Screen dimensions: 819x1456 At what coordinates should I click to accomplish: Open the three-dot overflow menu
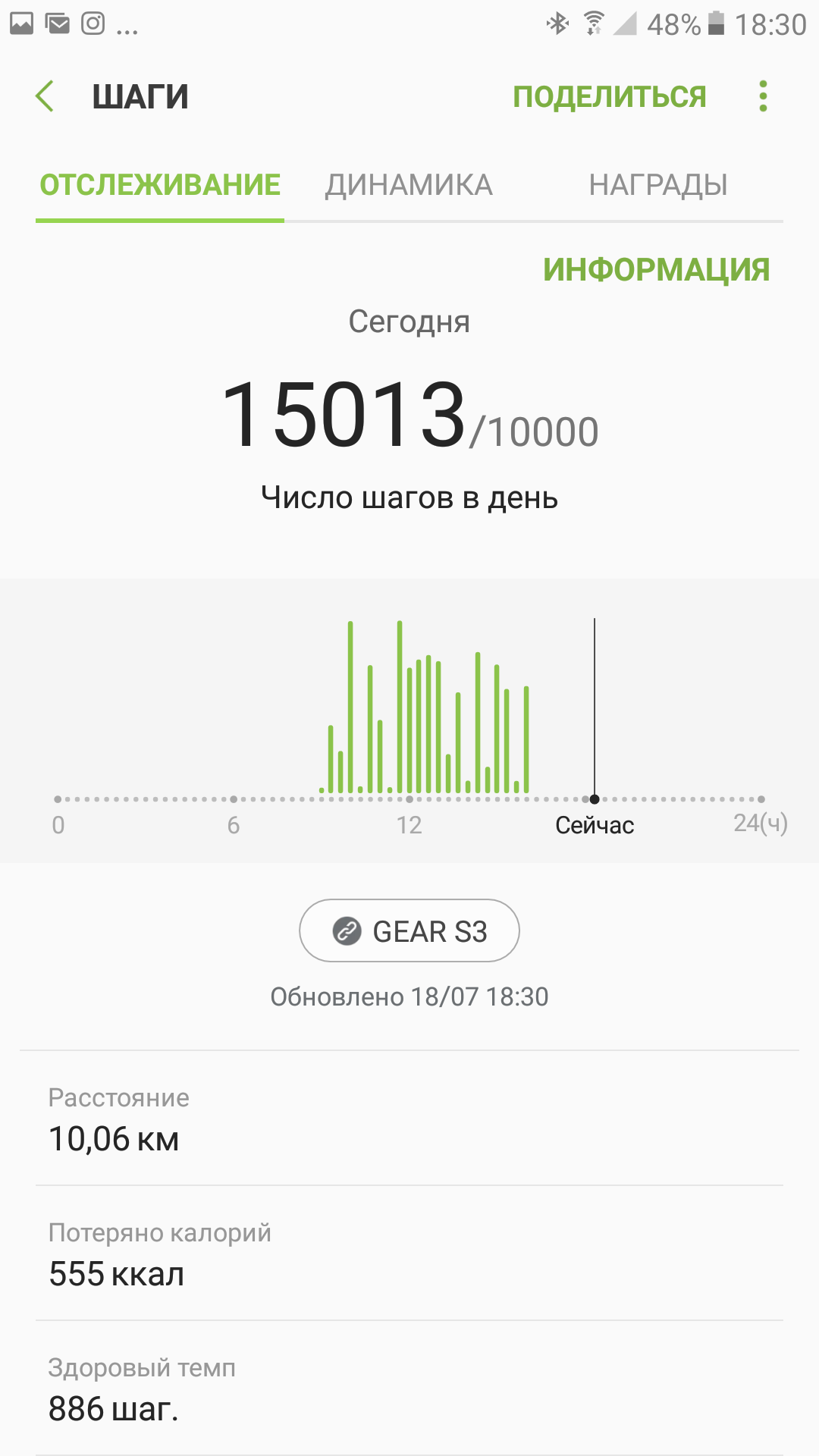click(x=763, y=97)
